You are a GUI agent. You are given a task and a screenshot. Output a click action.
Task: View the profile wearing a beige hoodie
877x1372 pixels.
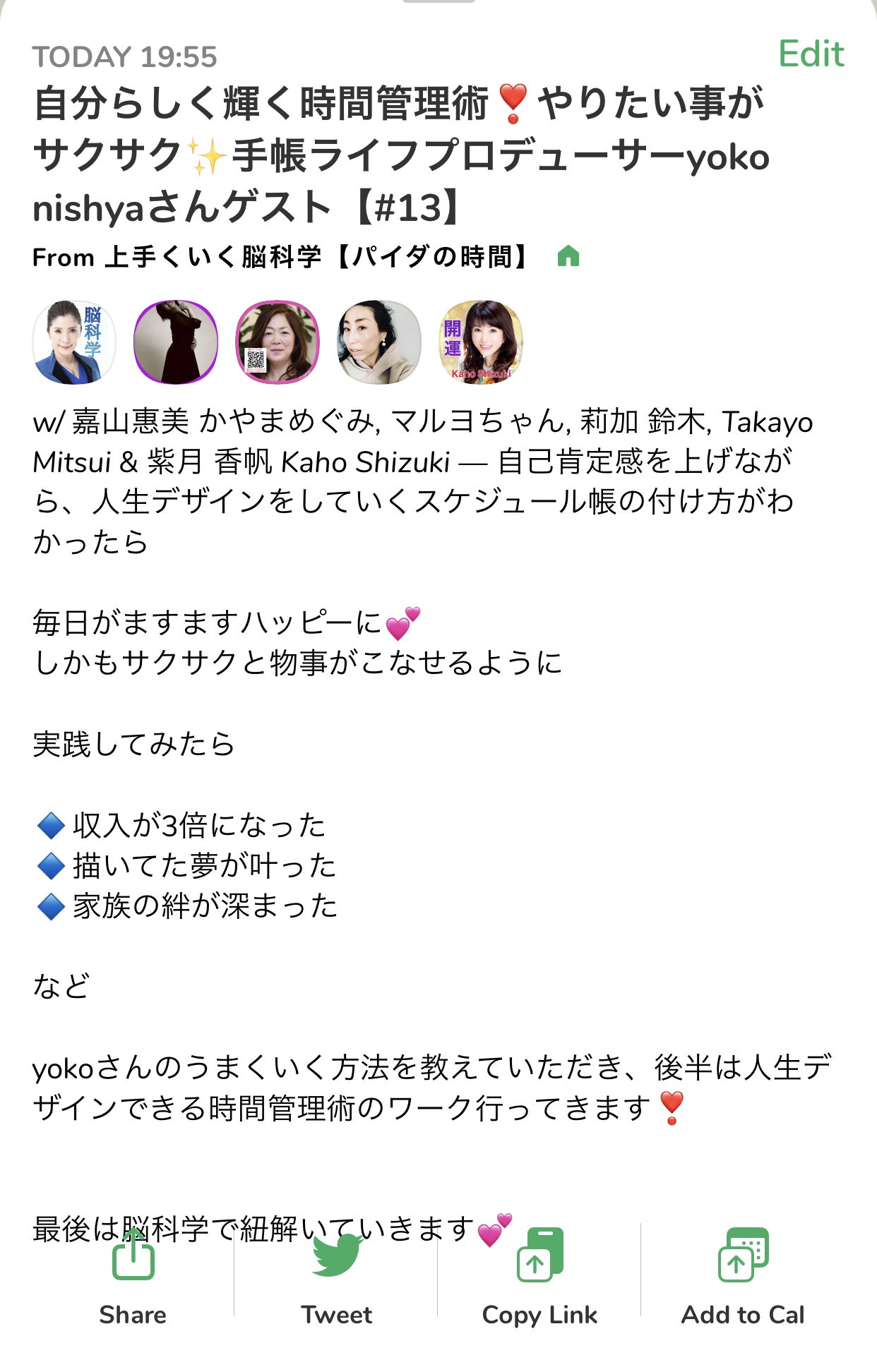point(379,342)
